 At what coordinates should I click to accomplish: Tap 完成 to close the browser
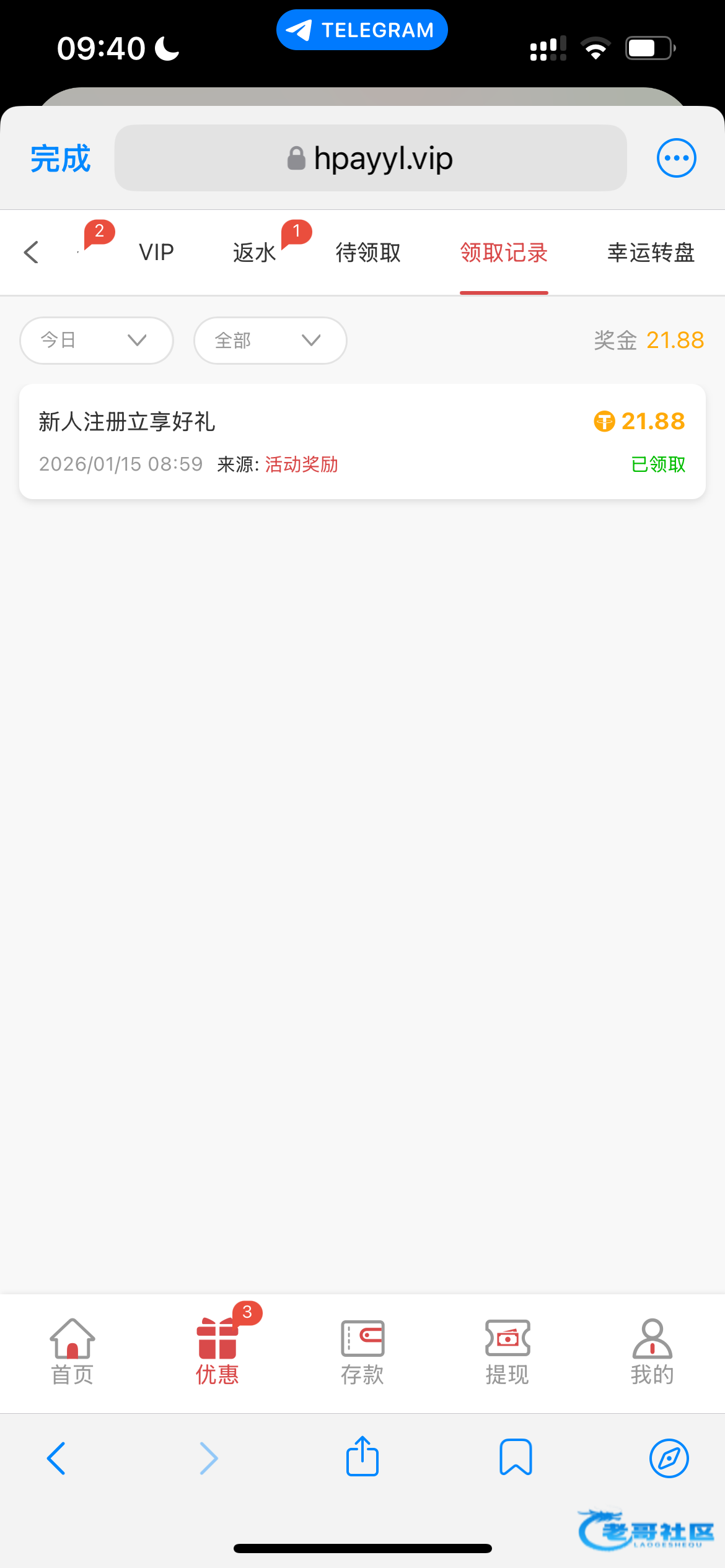pyautogui.click(x=61, y=159)
